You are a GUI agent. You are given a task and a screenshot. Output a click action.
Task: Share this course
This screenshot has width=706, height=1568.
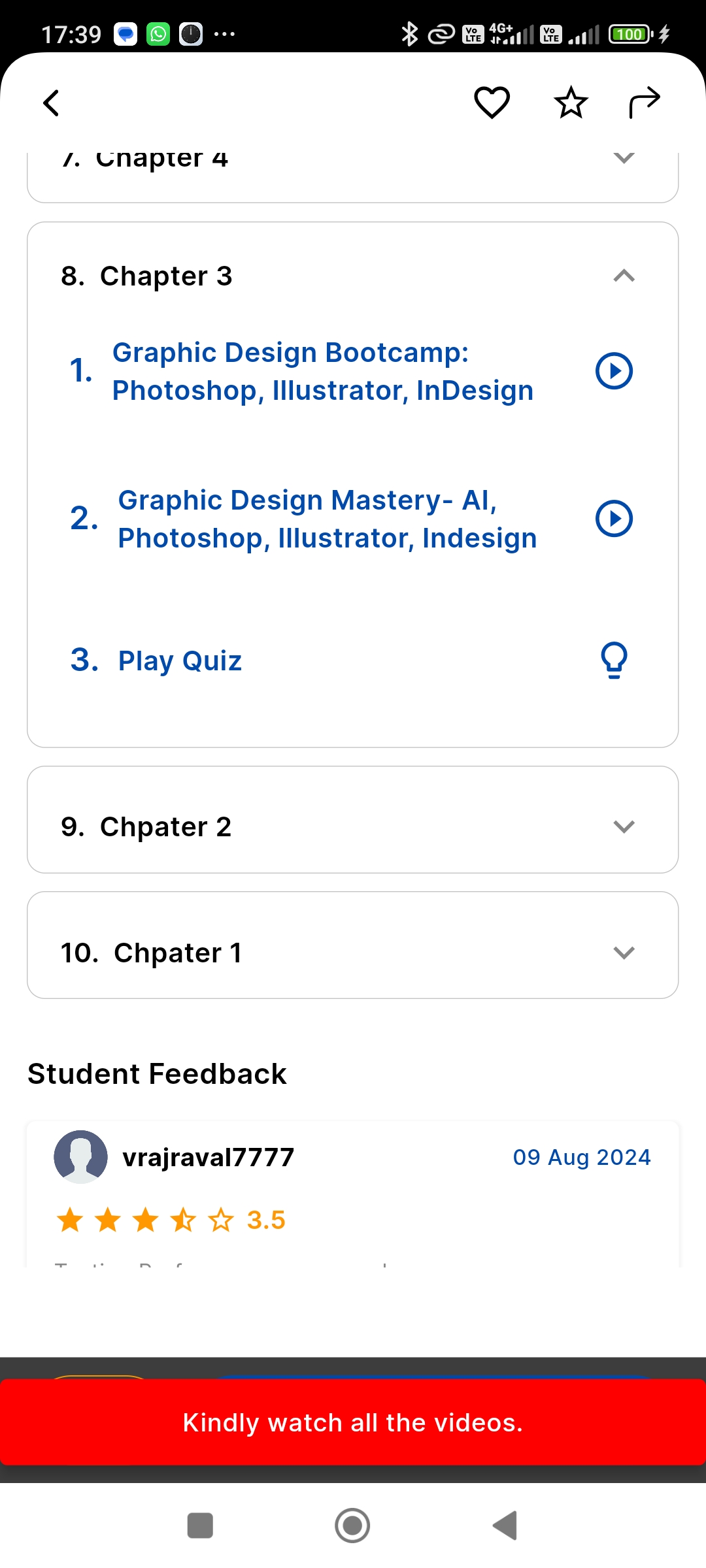645,103
